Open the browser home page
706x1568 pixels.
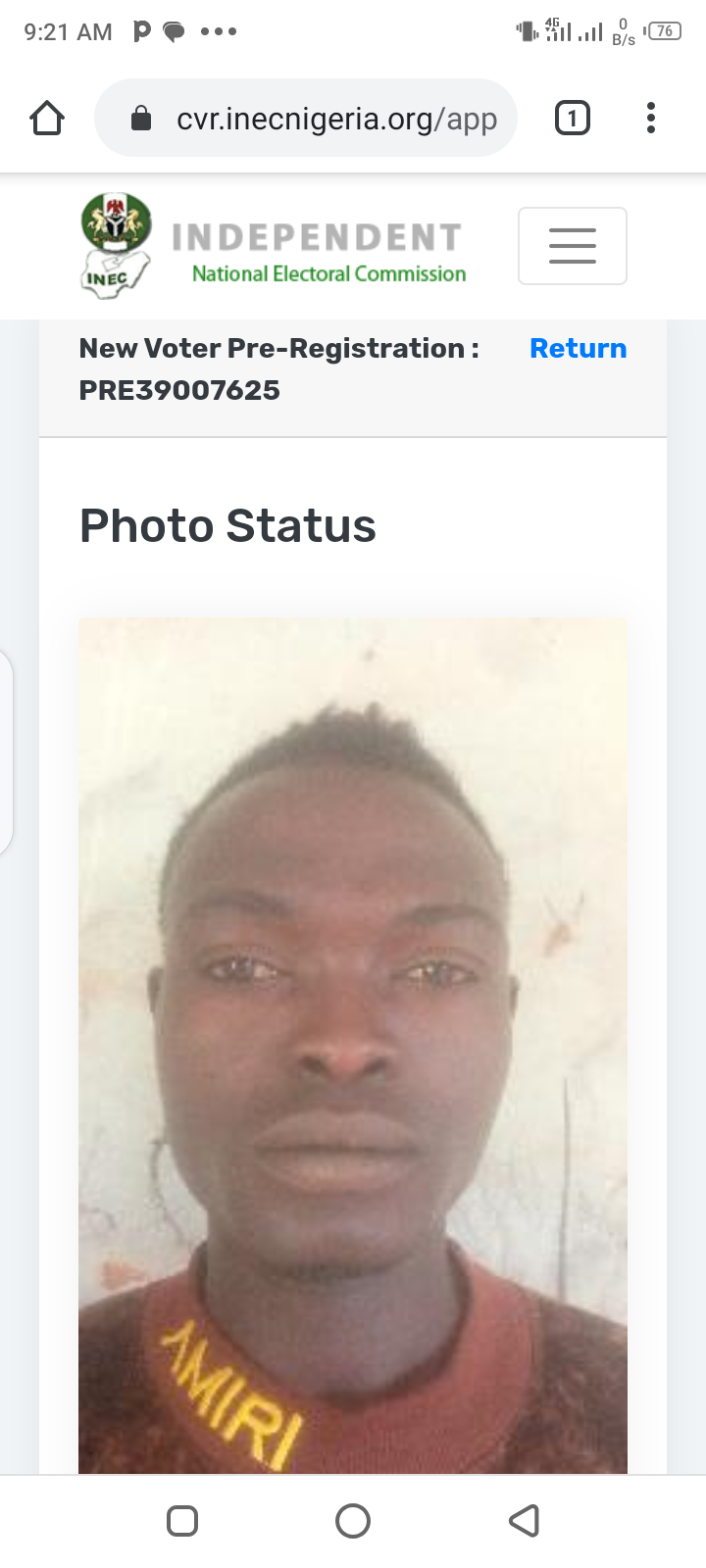click(47, 119)
